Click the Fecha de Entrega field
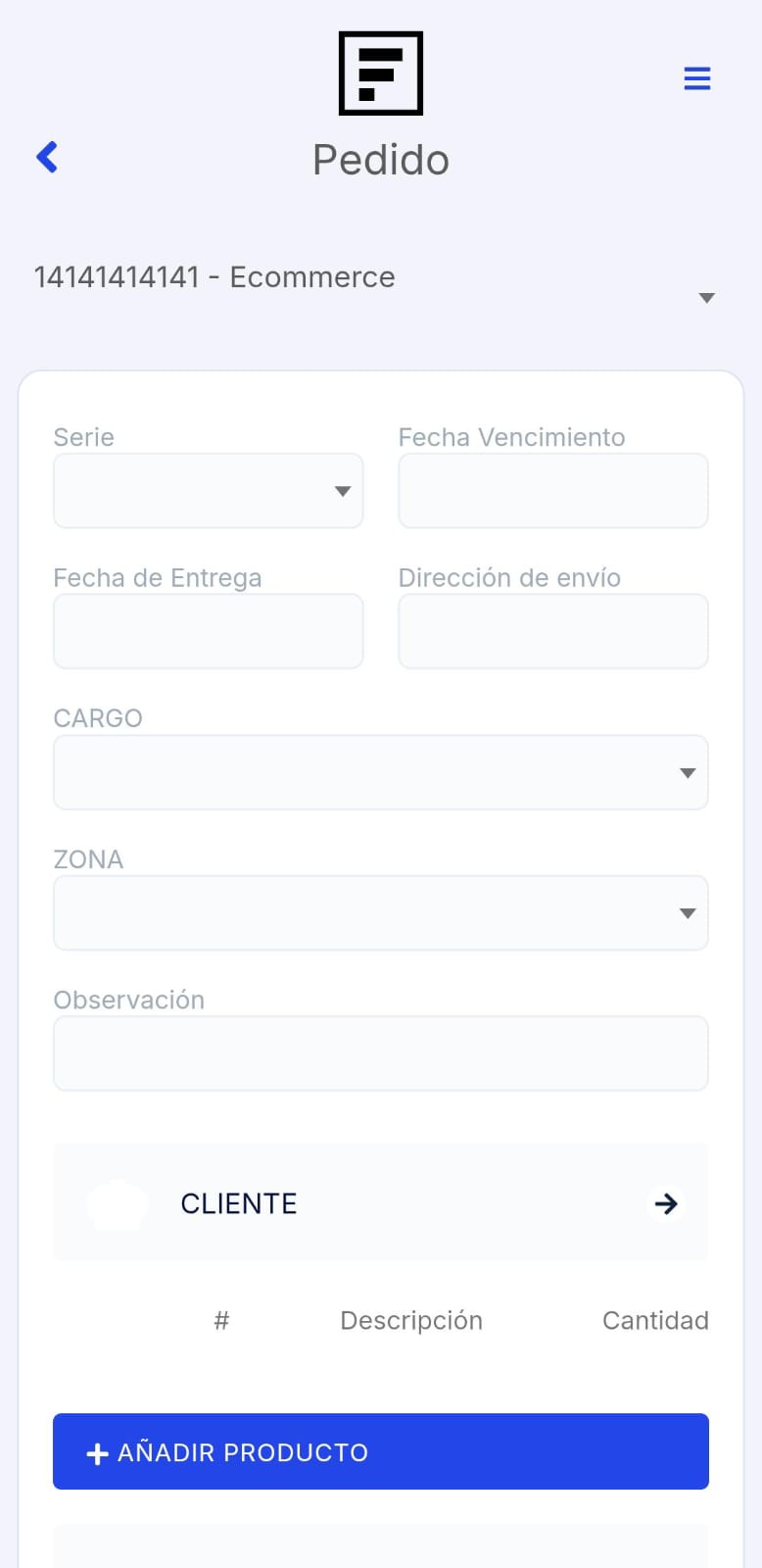This screenshot has width=762, height=1568. click(x=208, y=631)
